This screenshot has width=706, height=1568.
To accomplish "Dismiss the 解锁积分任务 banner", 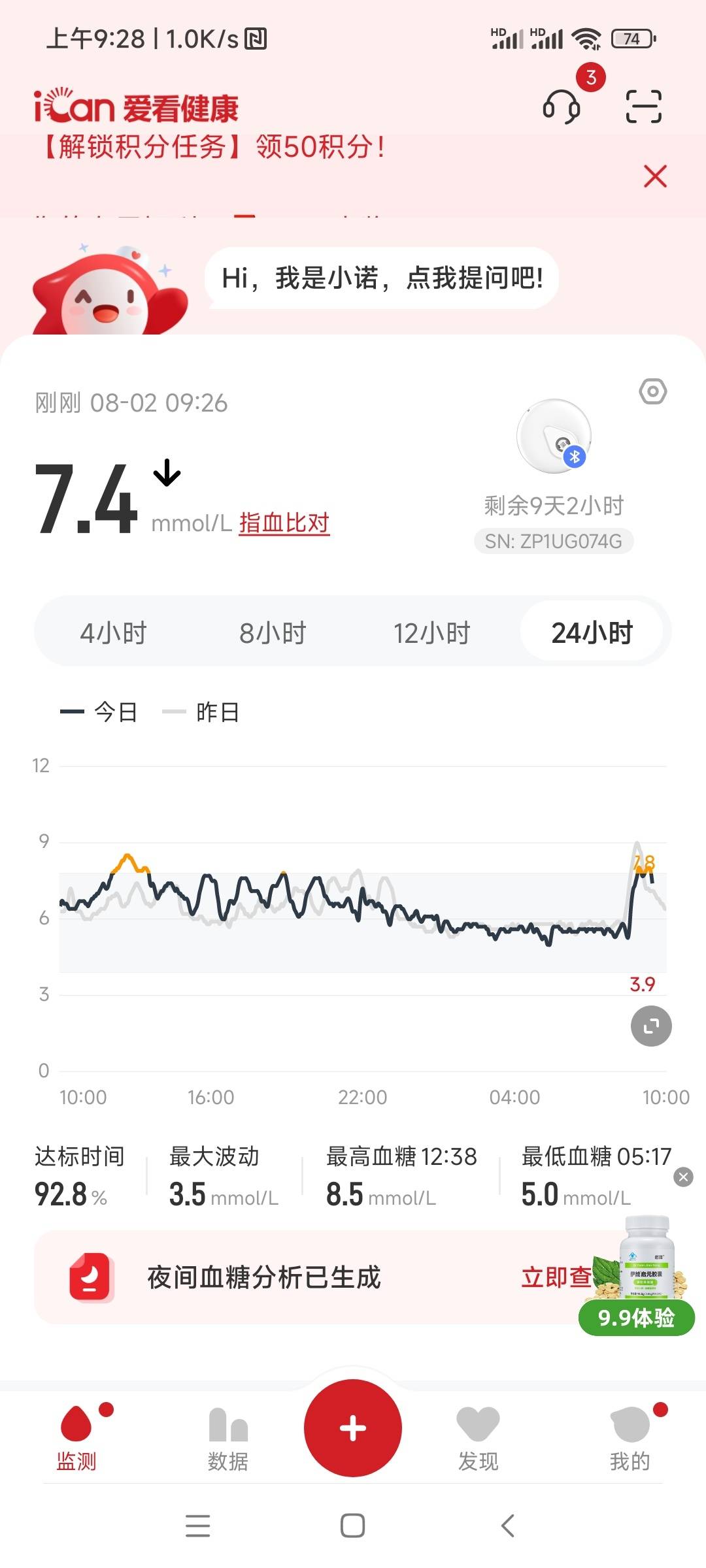I will [x=655, y=176].
